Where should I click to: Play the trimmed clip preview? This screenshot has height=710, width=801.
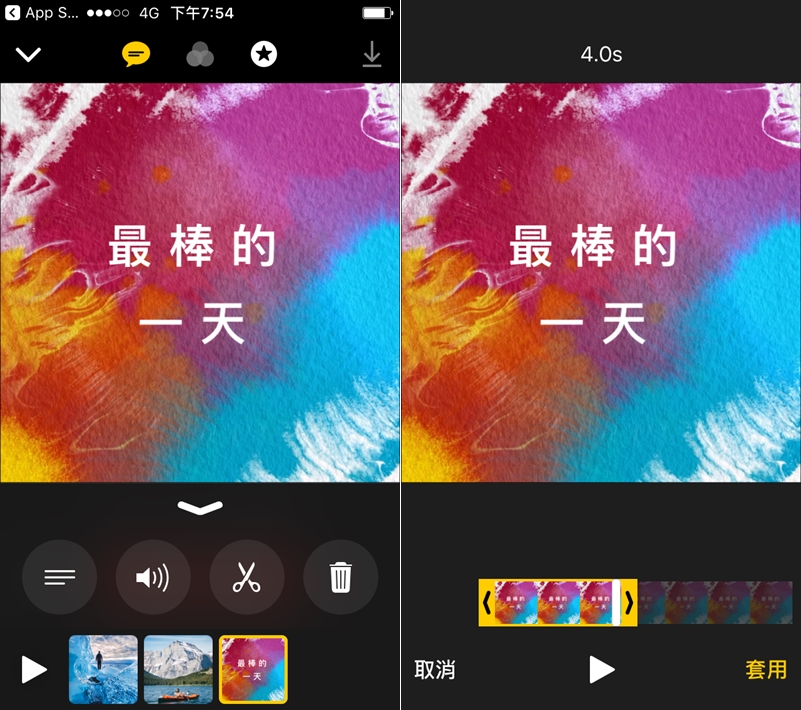(601, 669)
